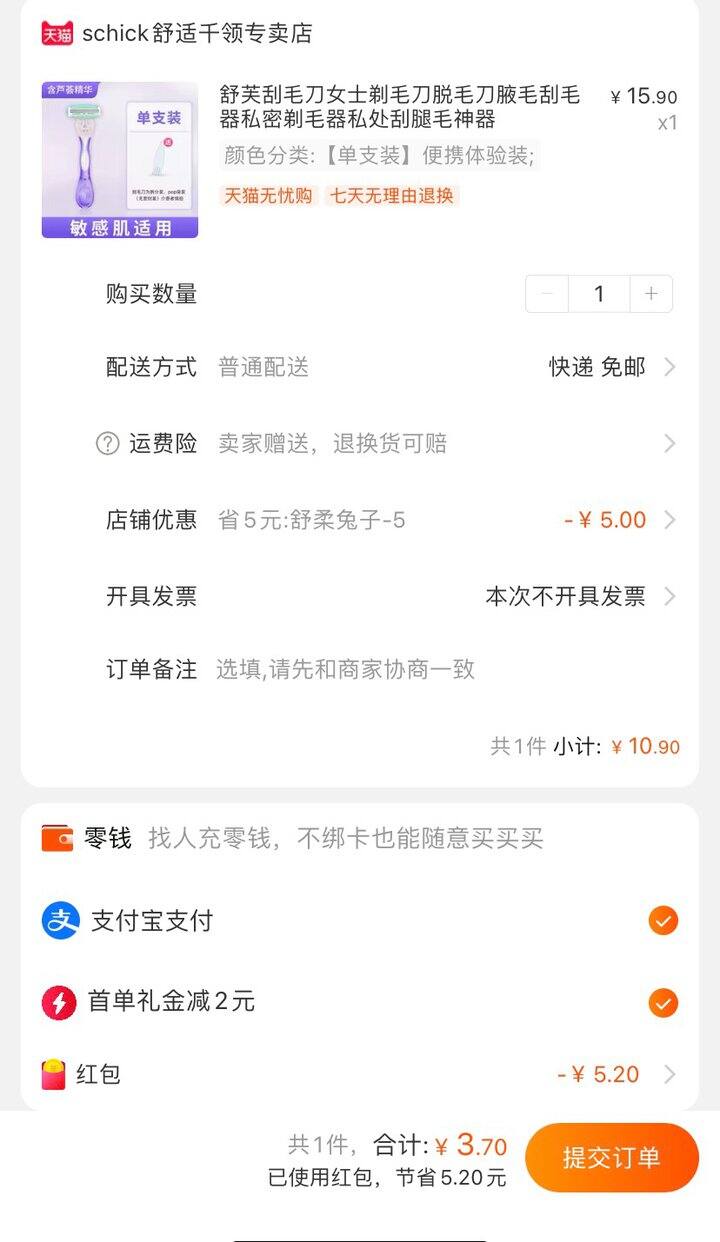This screenshot has width=720, height=1242.
Task: Open the schick舒适千领专卖店 store page
Action: point(177,33)
